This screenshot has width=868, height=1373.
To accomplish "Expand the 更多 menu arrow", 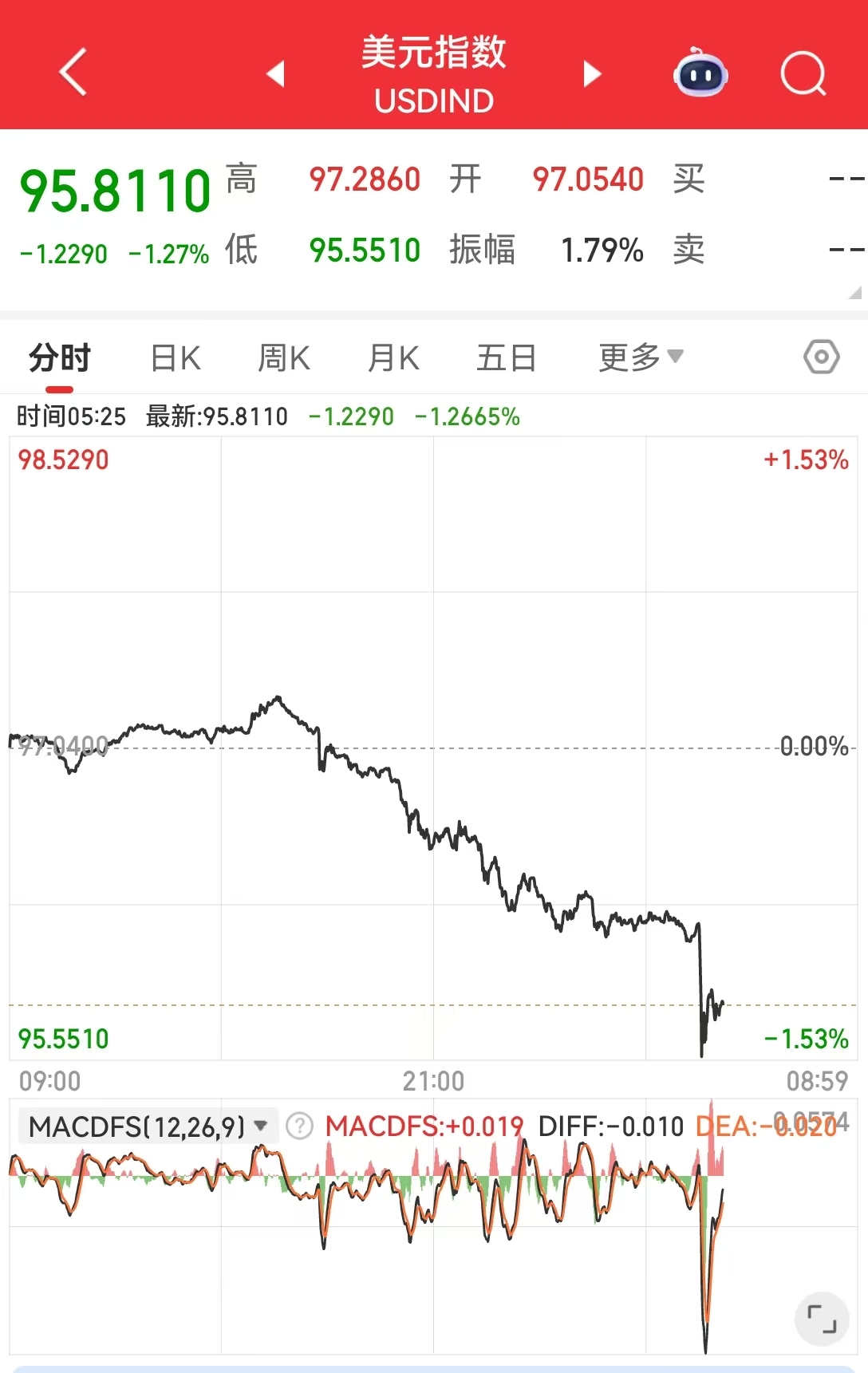I will tap(674, 358).
